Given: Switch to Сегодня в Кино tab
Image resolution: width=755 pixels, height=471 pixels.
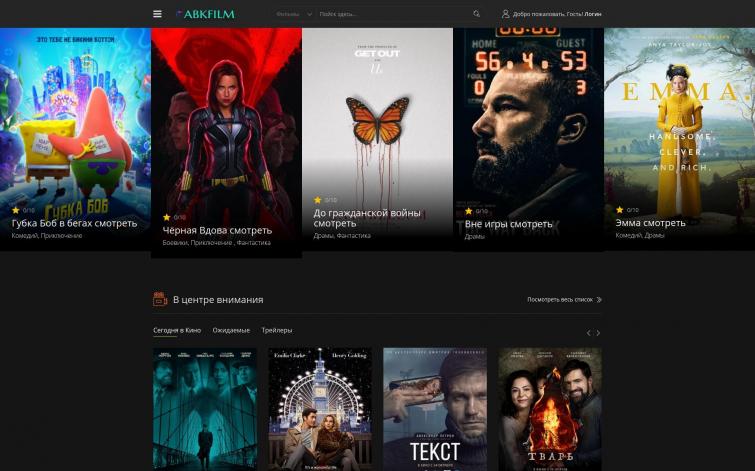Looking at the screenshot, I should point(176,330).
